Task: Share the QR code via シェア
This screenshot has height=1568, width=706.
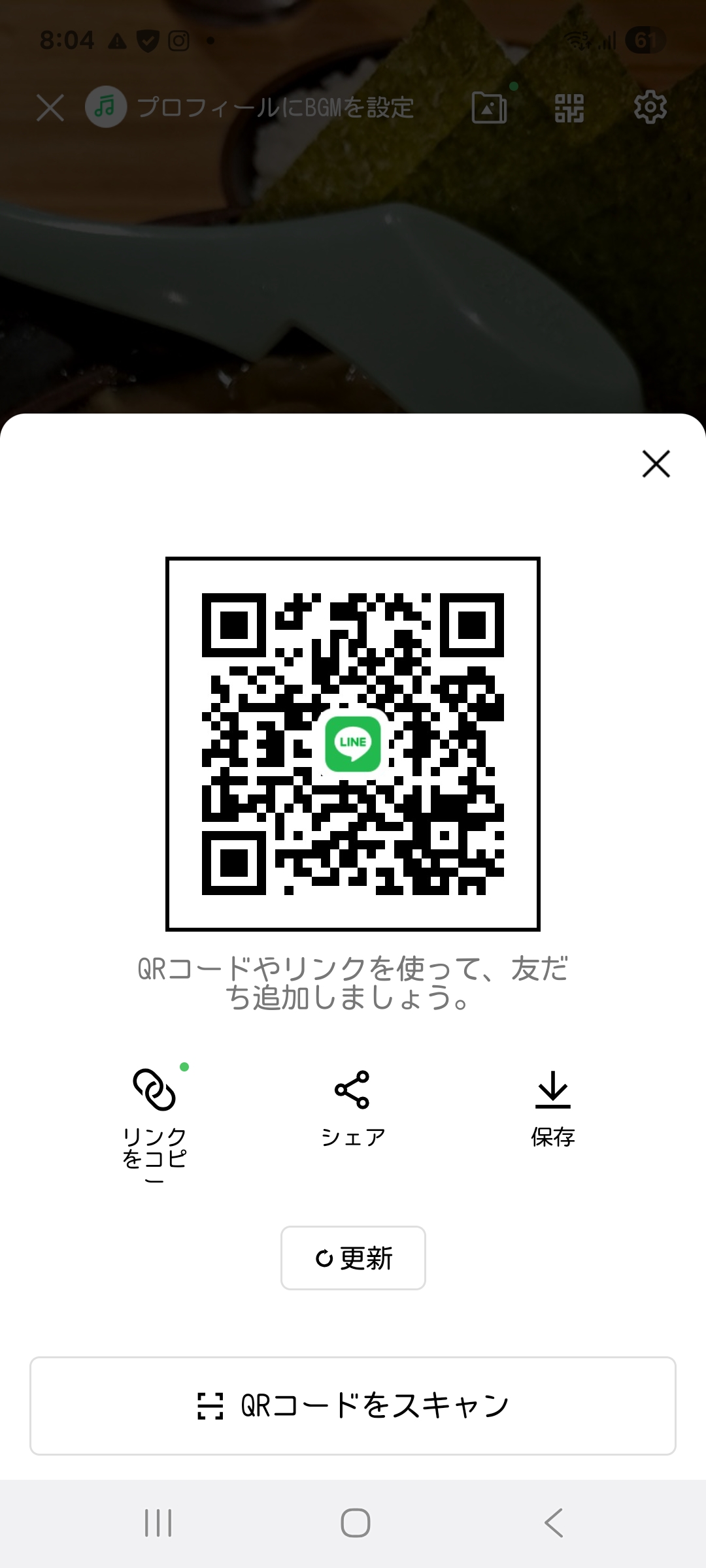Action: point(352,1109)
